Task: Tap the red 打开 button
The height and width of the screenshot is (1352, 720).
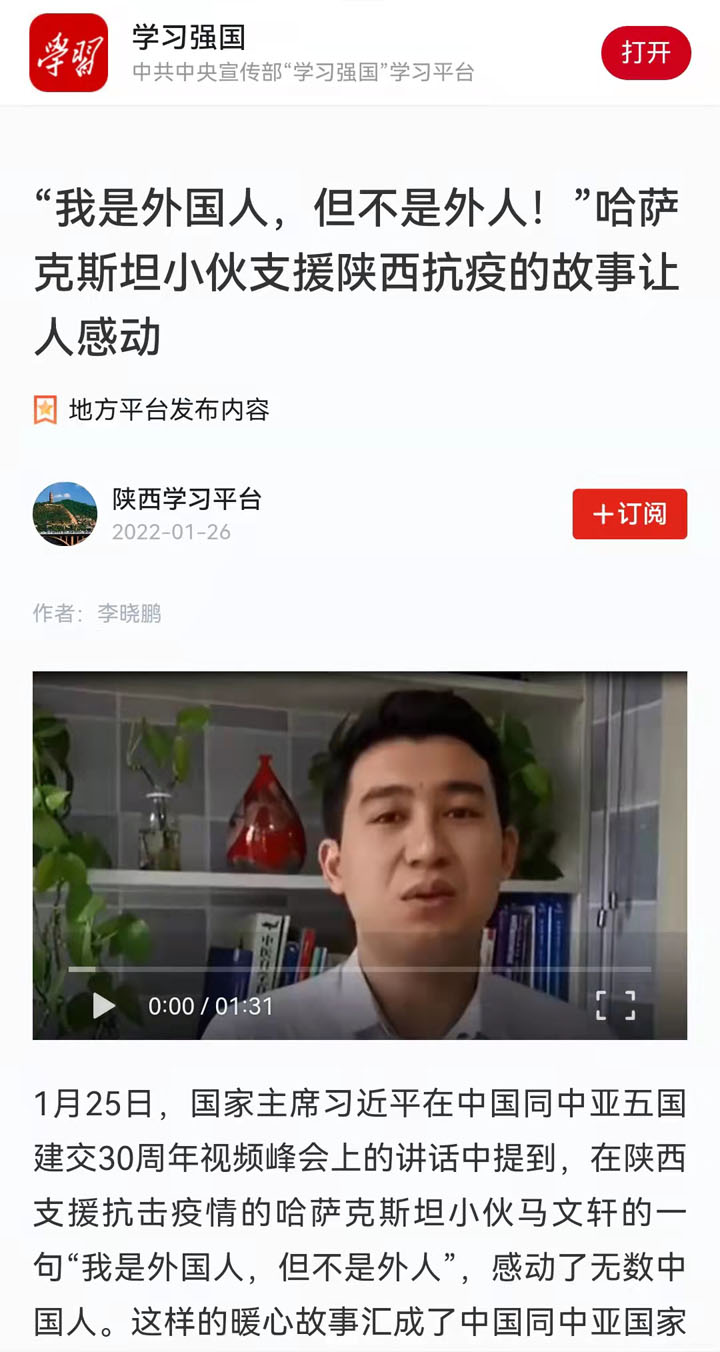Action: pyautogui.click(x=645, y=53)
